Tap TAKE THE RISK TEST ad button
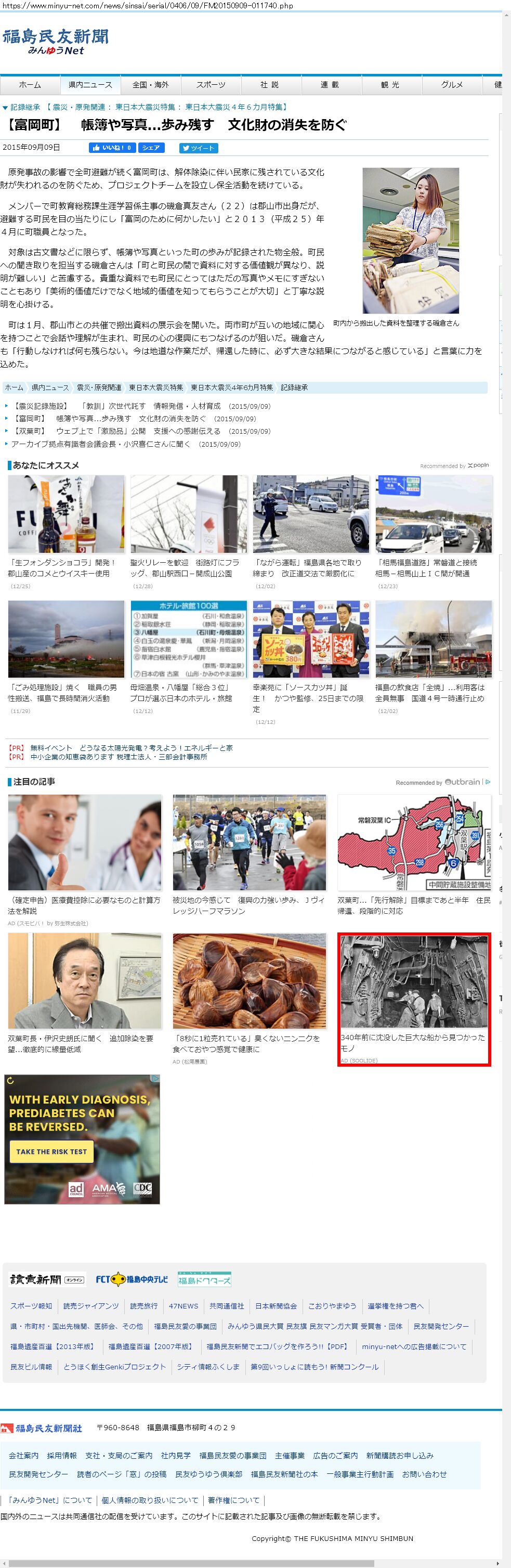Screen dimensions: 511x1568 point(51,1151)
